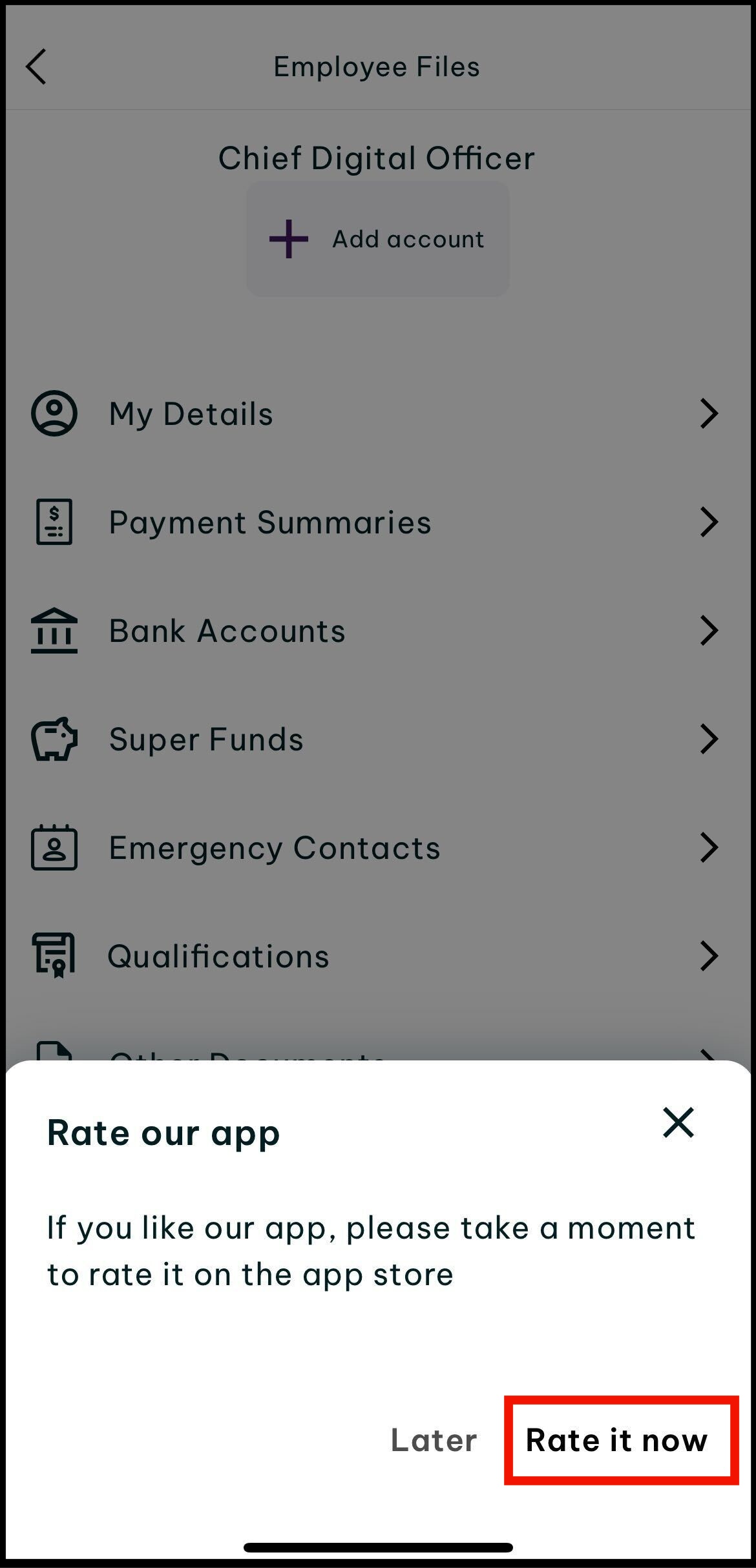The height and width of the screenshot is (1568, 756).
Task: Tap Rate it now
Action: [617, 1440]
